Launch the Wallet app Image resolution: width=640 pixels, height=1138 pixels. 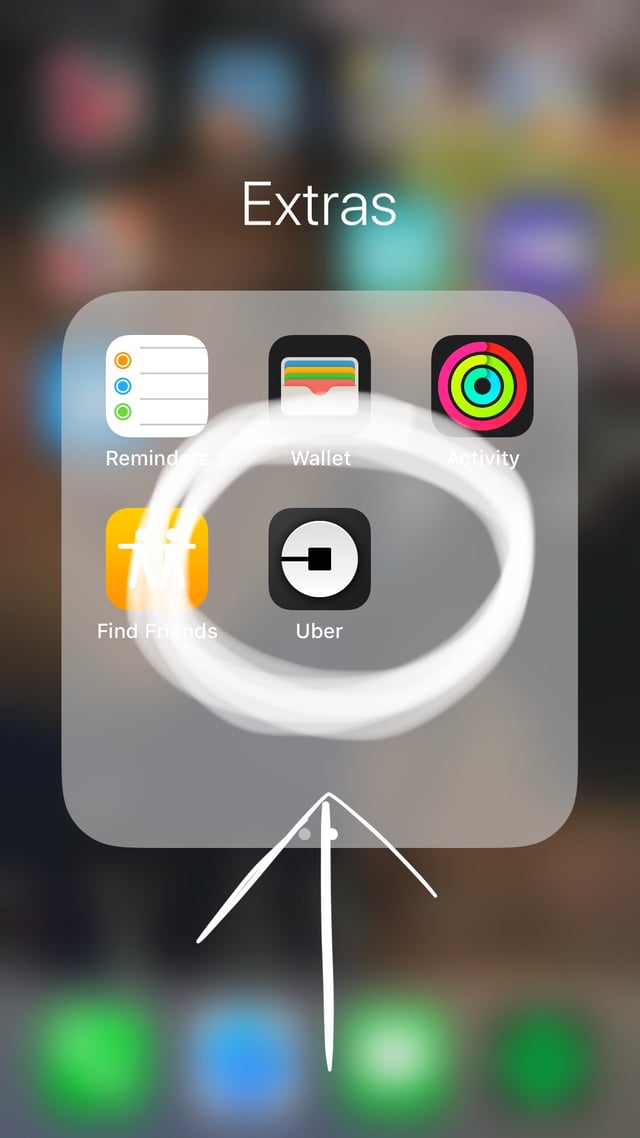pos(319,386)
